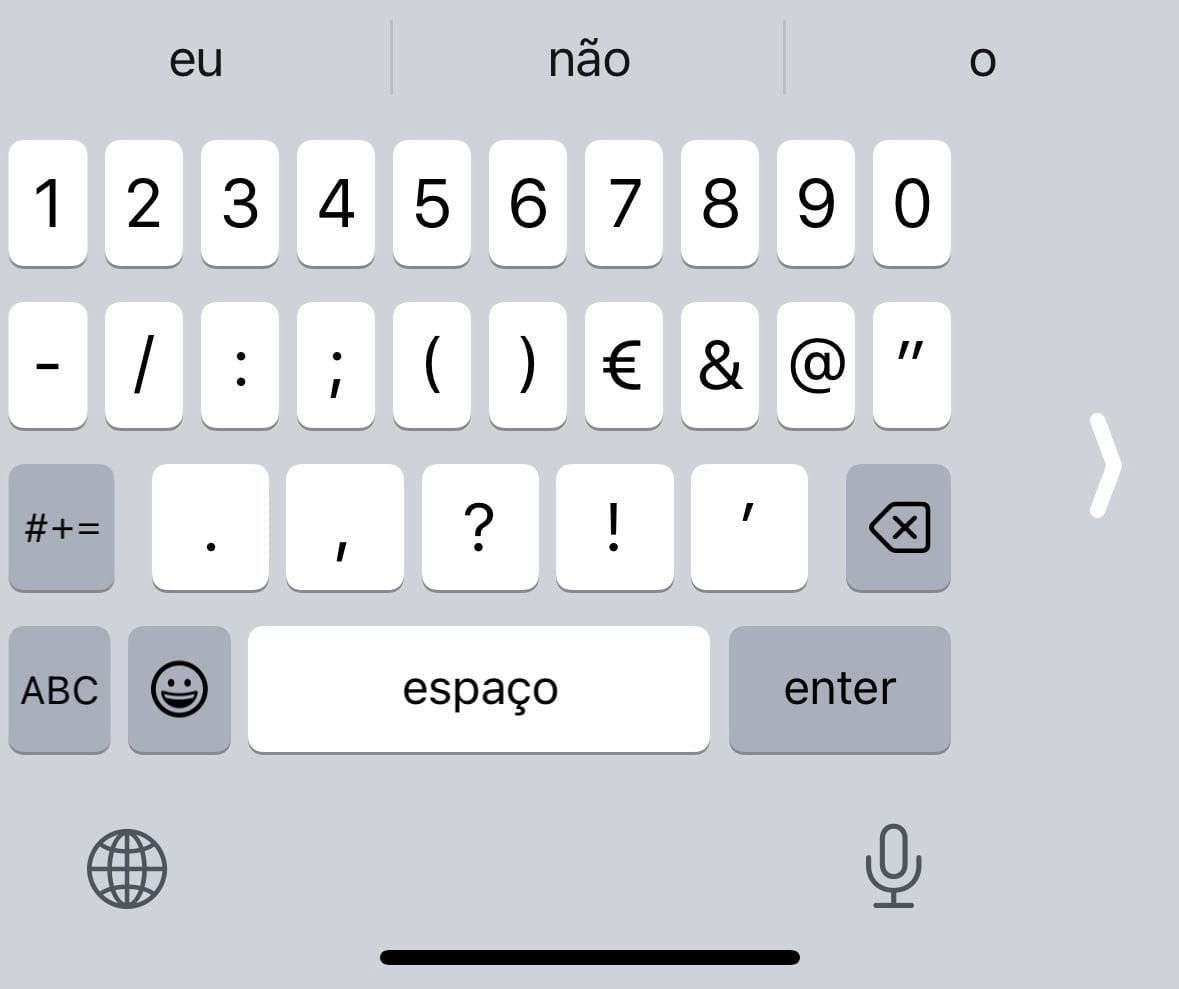Screen dimensions: 1179x989
Task: Choose the "não" word suggestion
Action: [x=589, y=61]
